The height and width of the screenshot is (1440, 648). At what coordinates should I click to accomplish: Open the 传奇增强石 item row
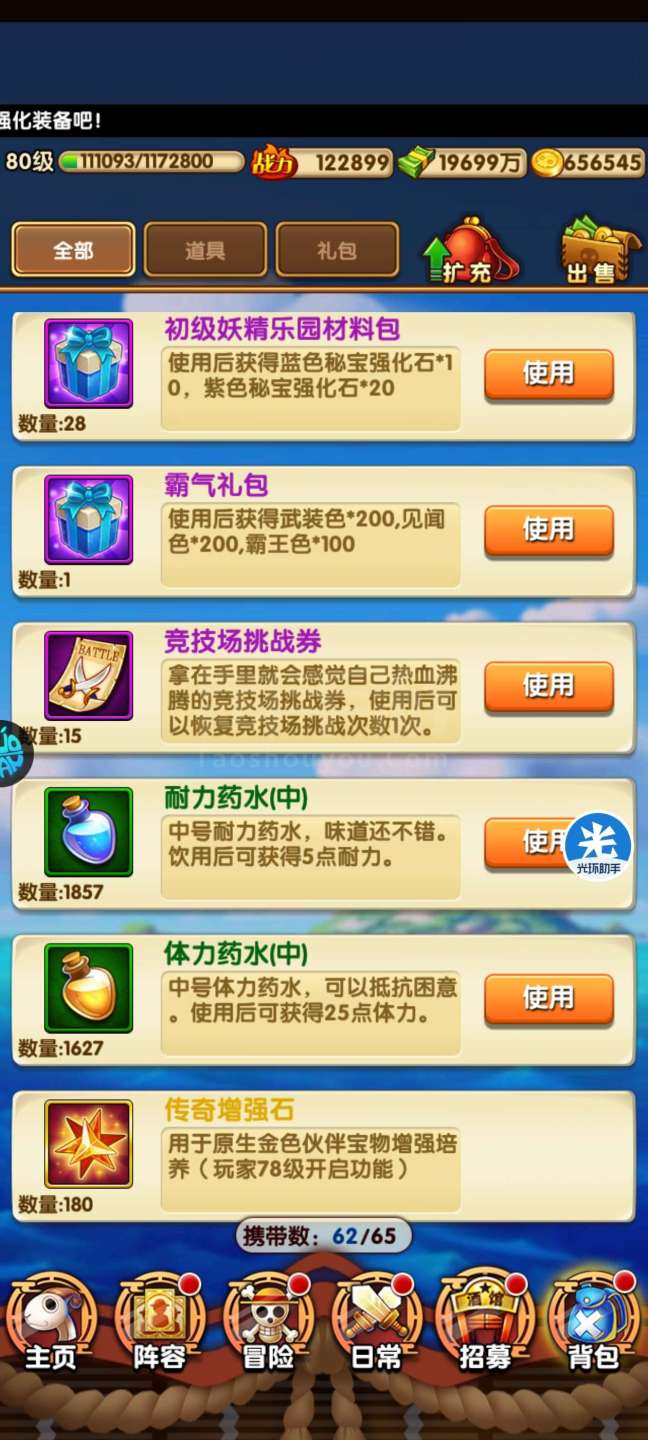[324, 1157]
